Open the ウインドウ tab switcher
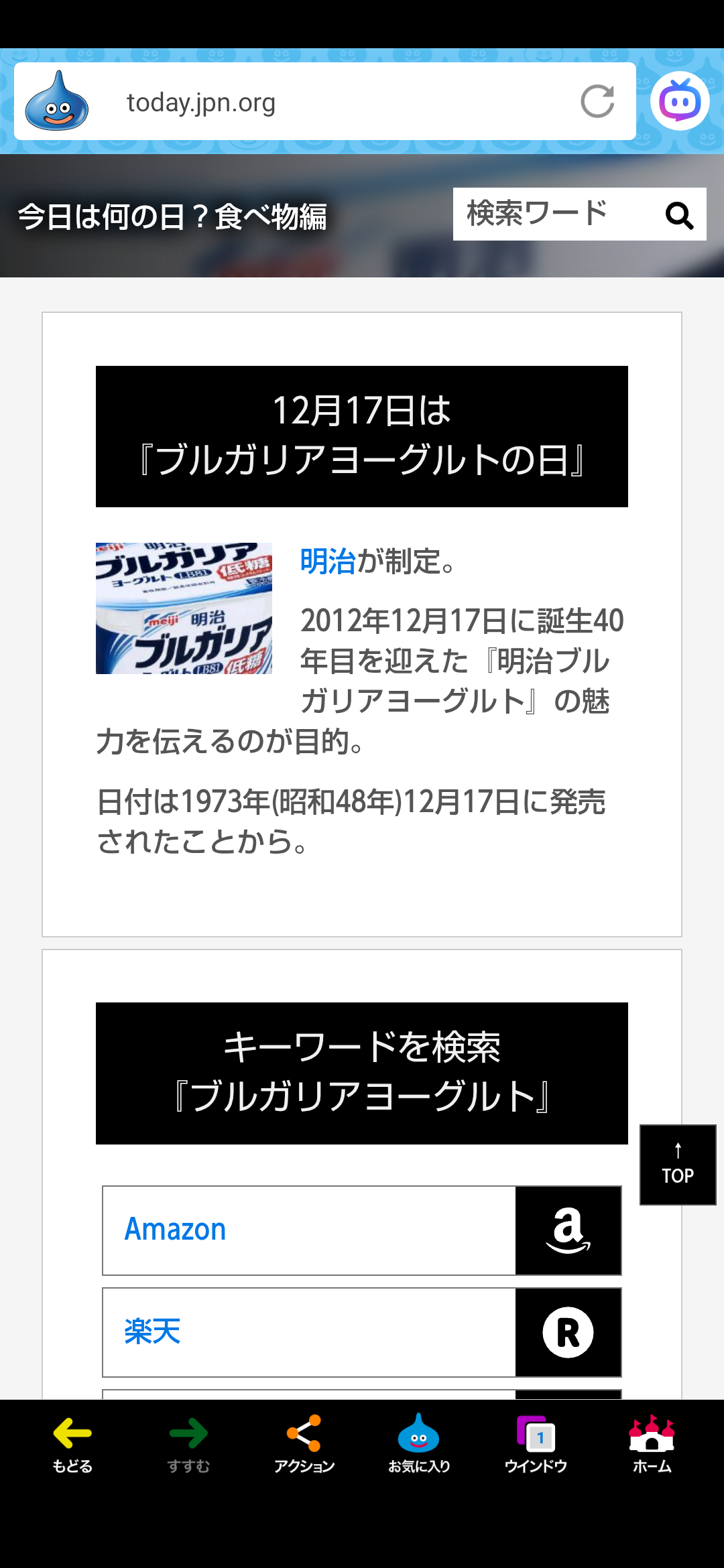Screen dimensions: 724x1568 coord(536,1444)
